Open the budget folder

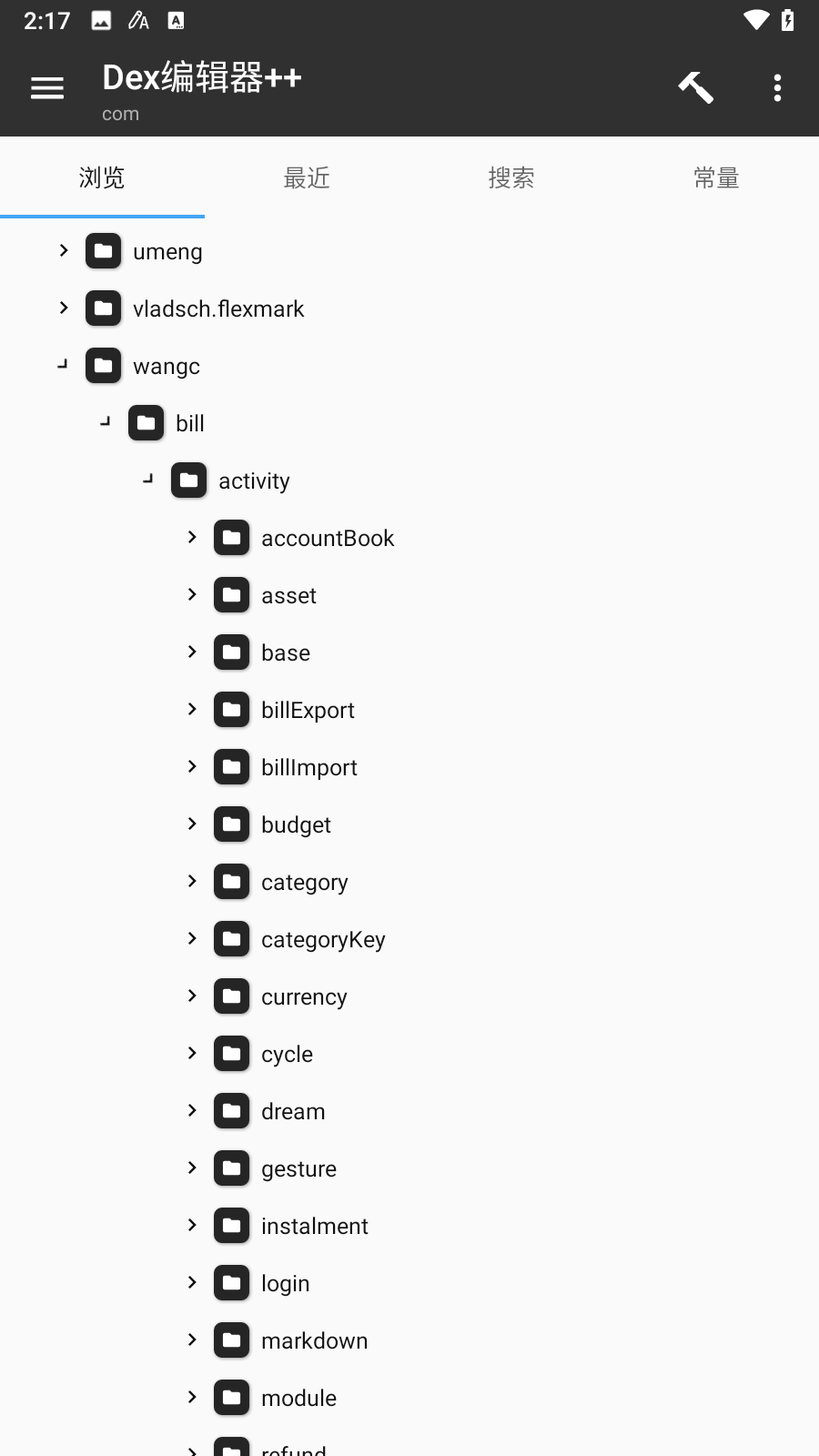(296, 824)
